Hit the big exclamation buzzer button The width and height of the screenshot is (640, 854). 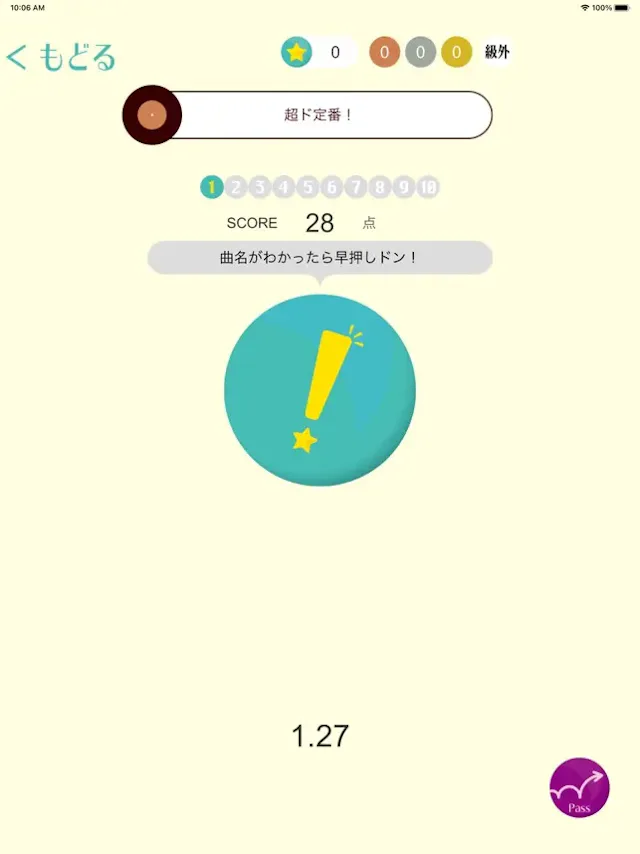point(320,391)
